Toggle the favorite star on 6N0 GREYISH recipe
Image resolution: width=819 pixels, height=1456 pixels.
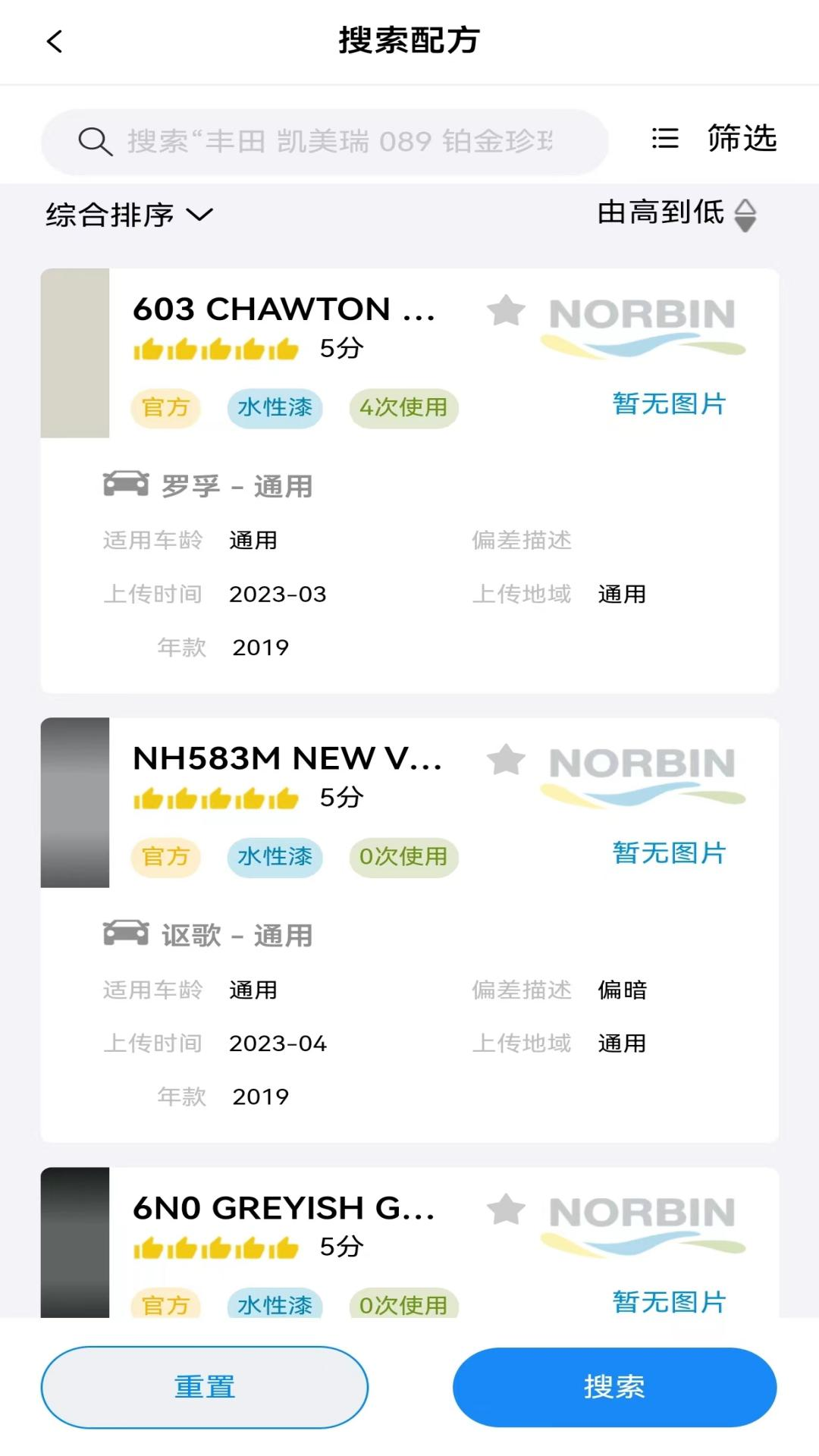(507, 1208)
